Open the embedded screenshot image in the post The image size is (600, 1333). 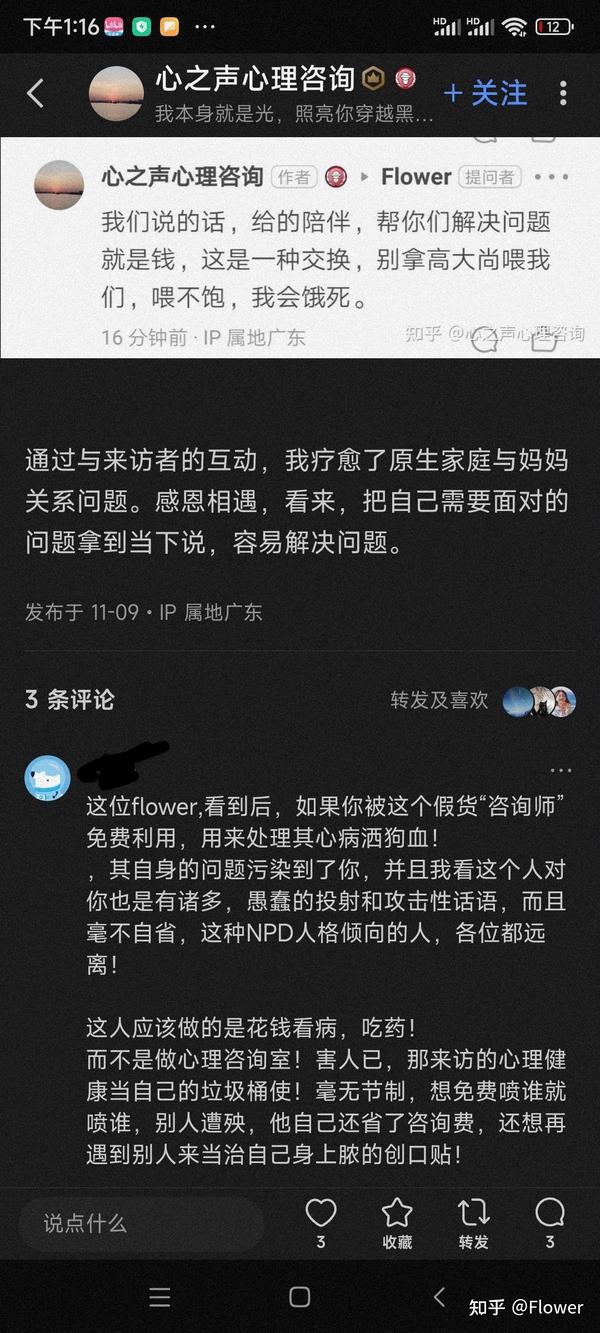[300, 247]
